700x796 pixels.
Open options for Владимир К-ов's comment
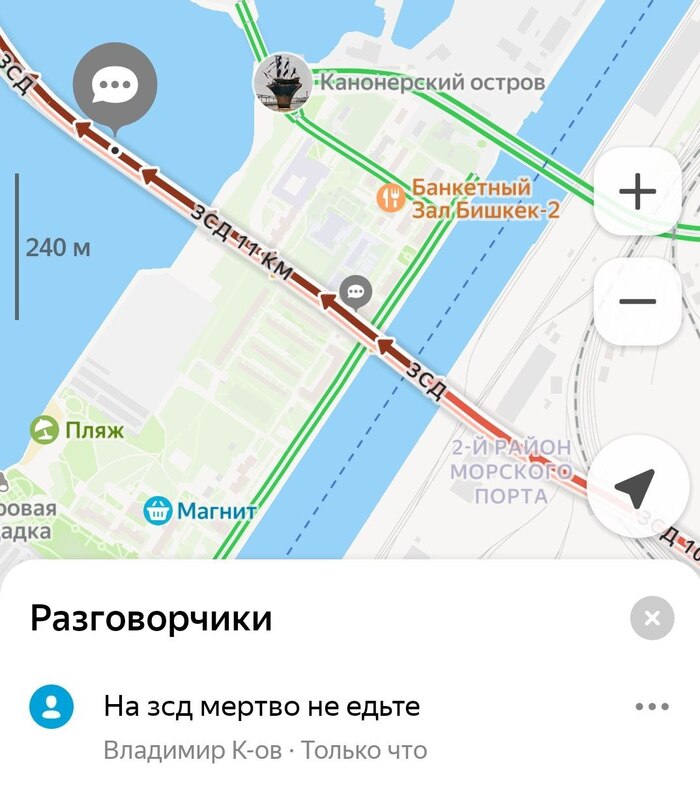(652, 707)
